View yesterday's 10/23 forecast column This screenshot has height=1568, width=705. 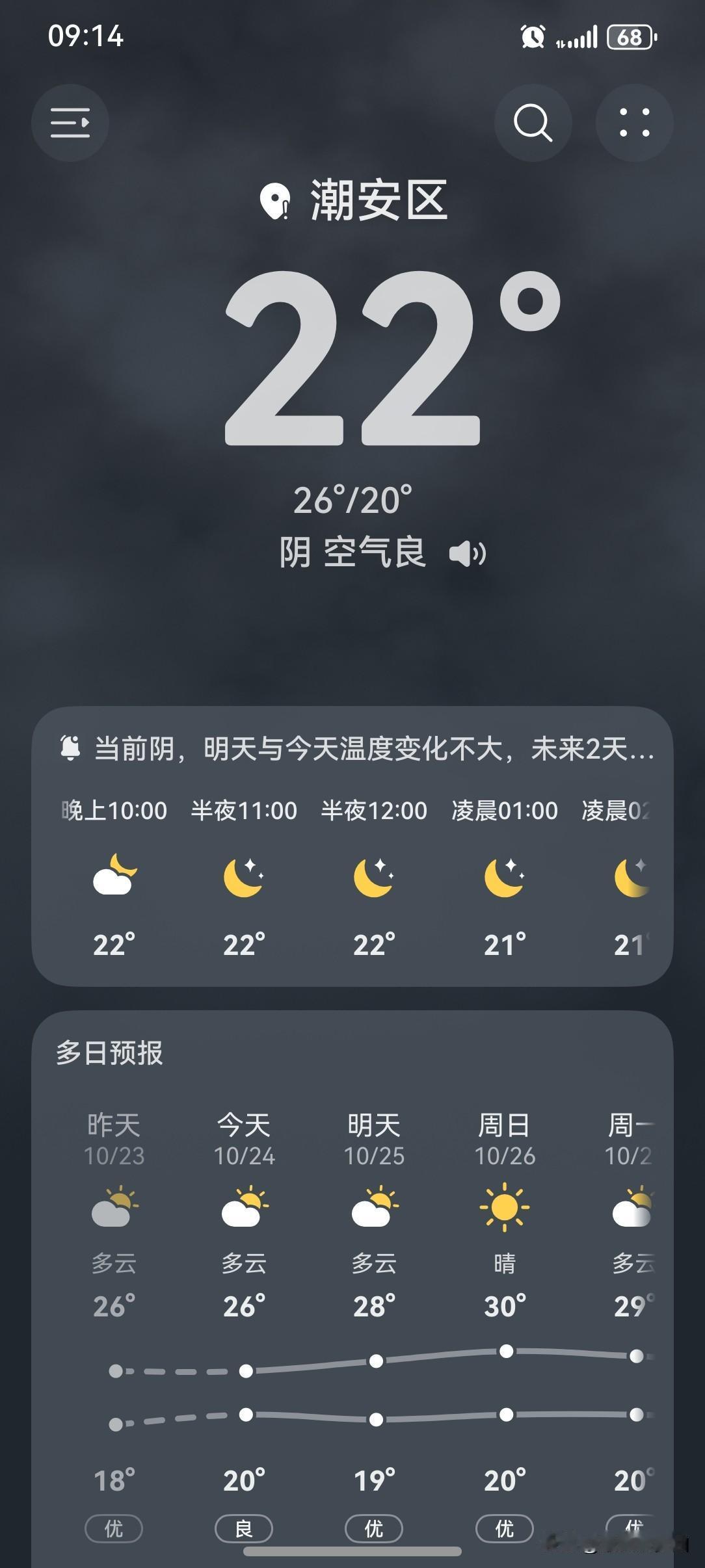[114, 1235]
